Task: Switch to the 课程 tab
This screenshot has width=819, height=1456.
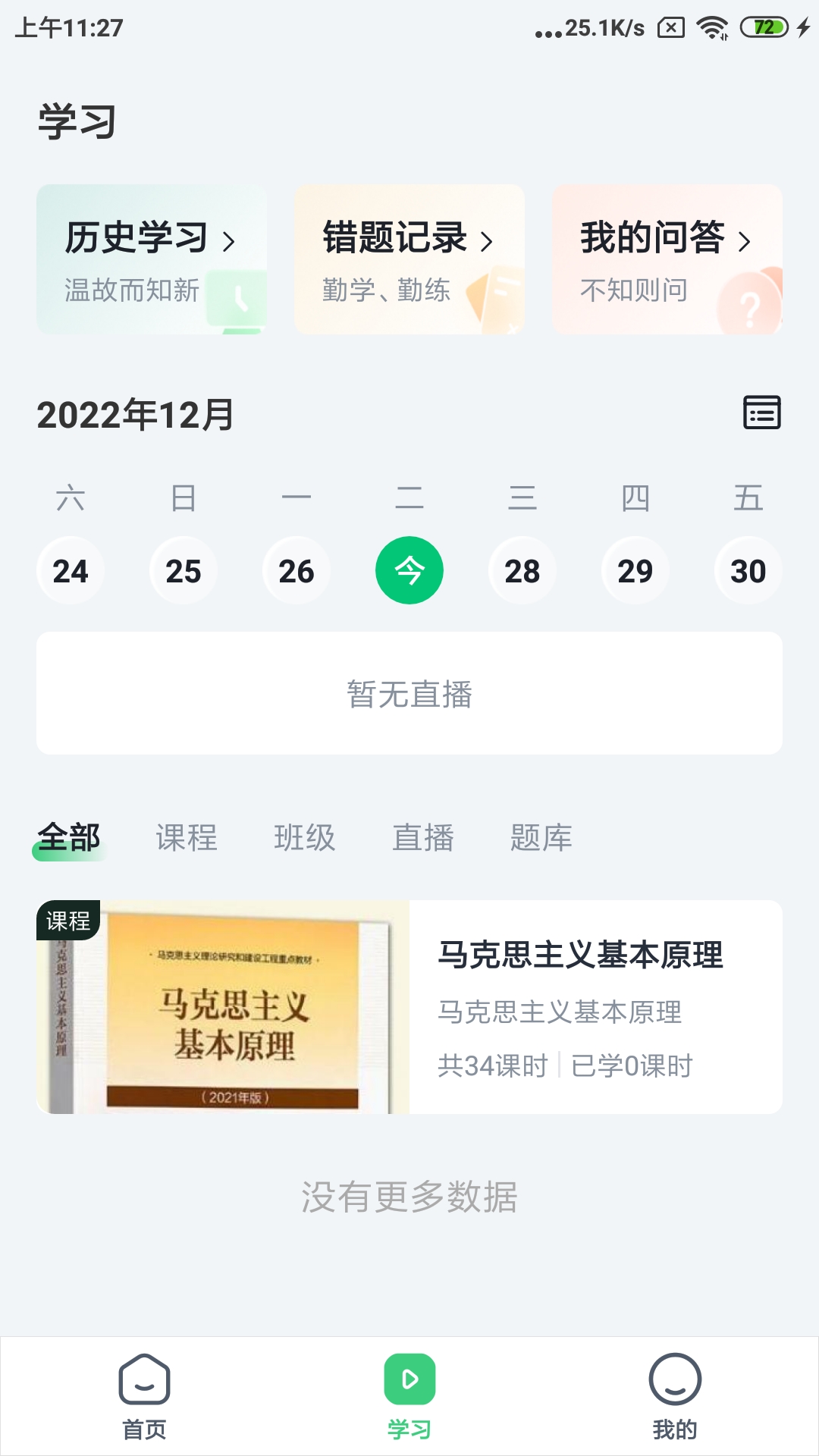Action: point(186,837)
